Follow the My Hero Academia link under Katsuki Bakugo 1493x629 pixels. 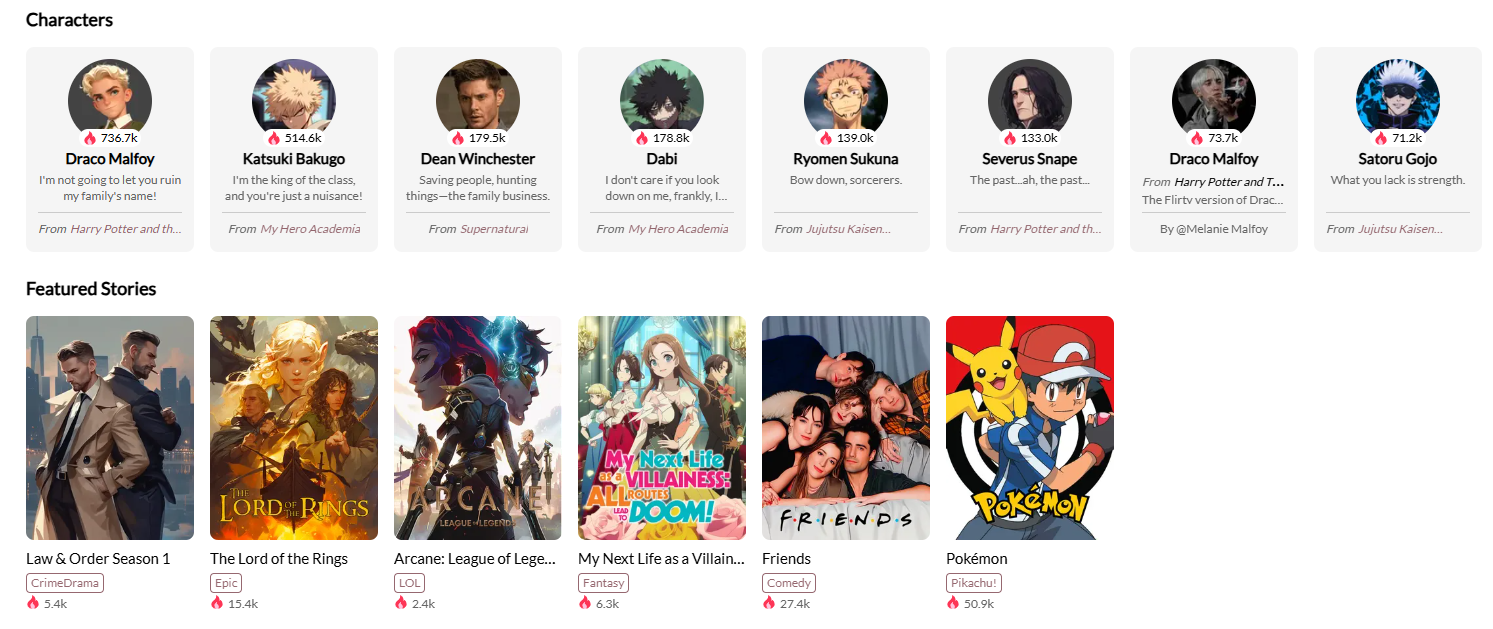310,229
